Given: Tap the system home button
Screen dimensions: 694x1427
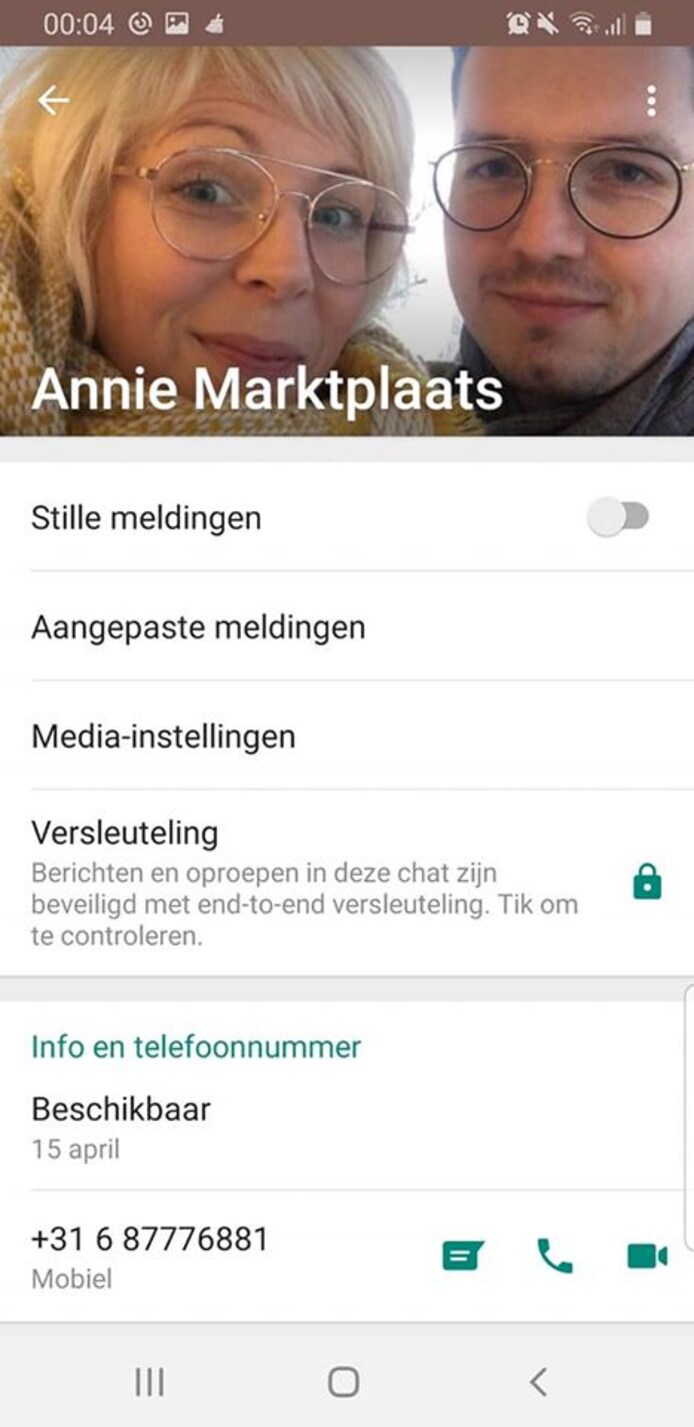Looking at the screenshot, I should 343,1382.
